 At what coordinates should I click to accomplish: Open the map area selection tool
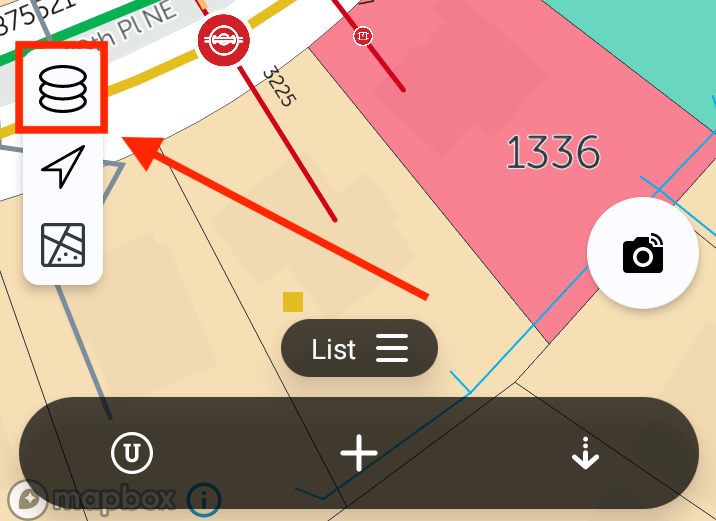[63, 244]
